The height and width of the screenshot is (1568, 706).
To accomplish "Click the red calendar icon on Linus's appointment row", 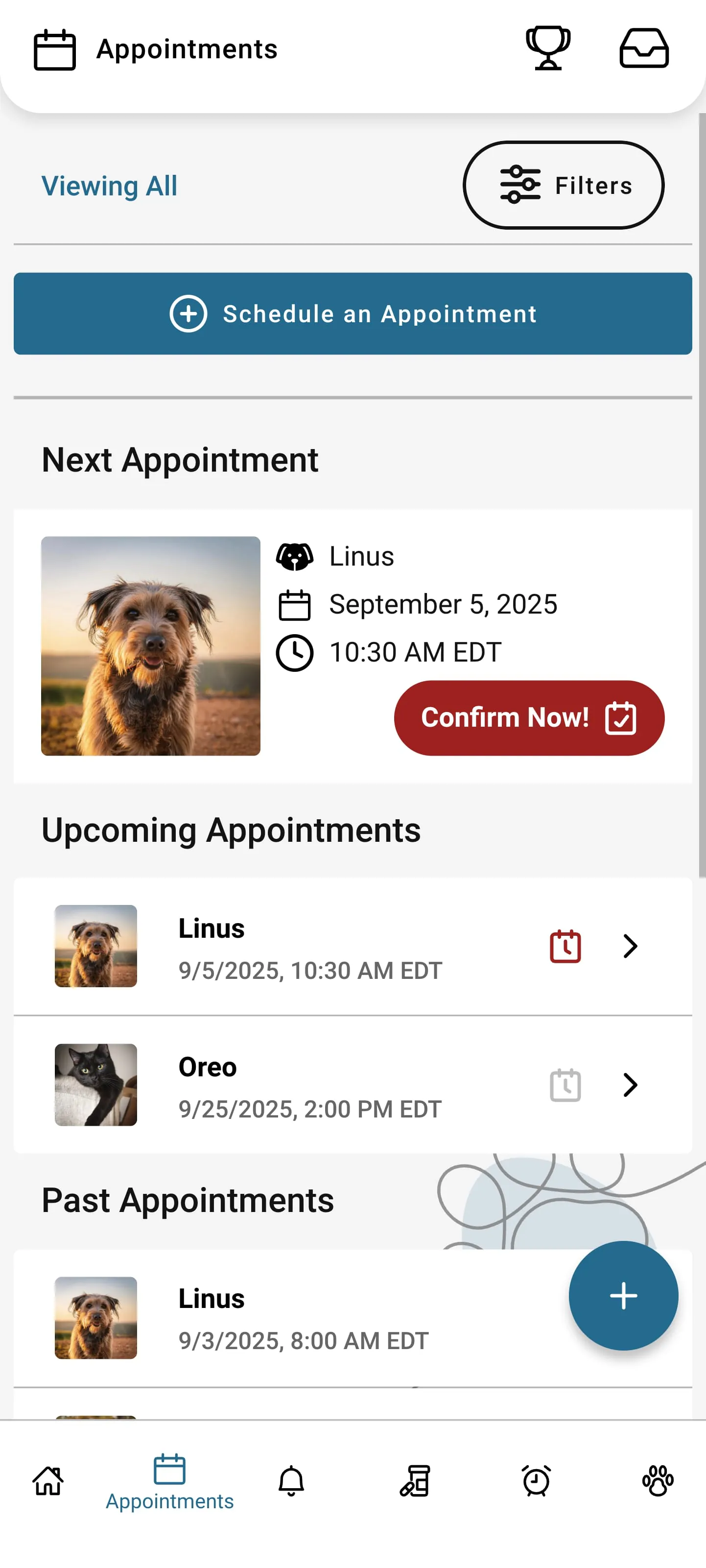I will (565, 947).
